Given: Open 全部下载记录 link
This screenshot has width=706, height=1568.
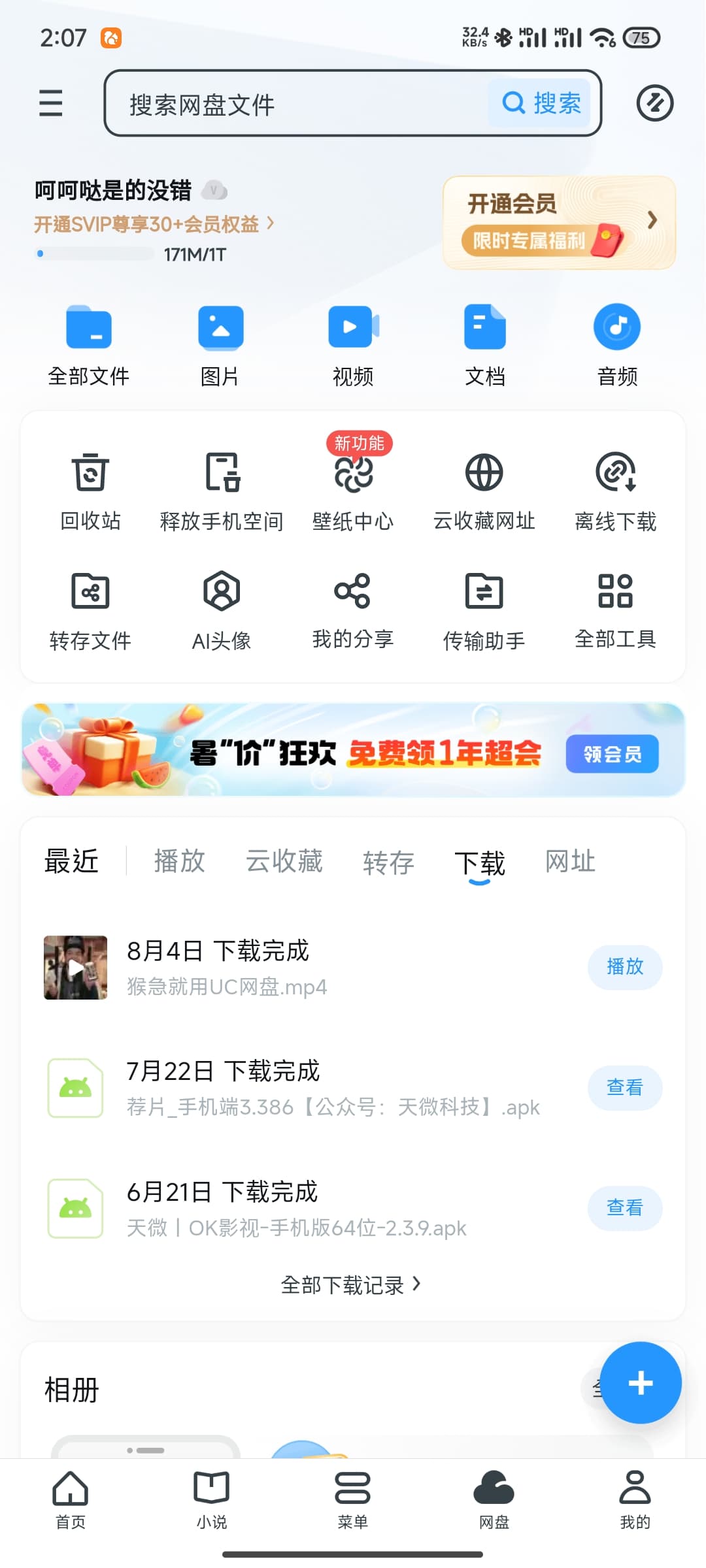Looking at the screenshot, I should coord(351,1285).
